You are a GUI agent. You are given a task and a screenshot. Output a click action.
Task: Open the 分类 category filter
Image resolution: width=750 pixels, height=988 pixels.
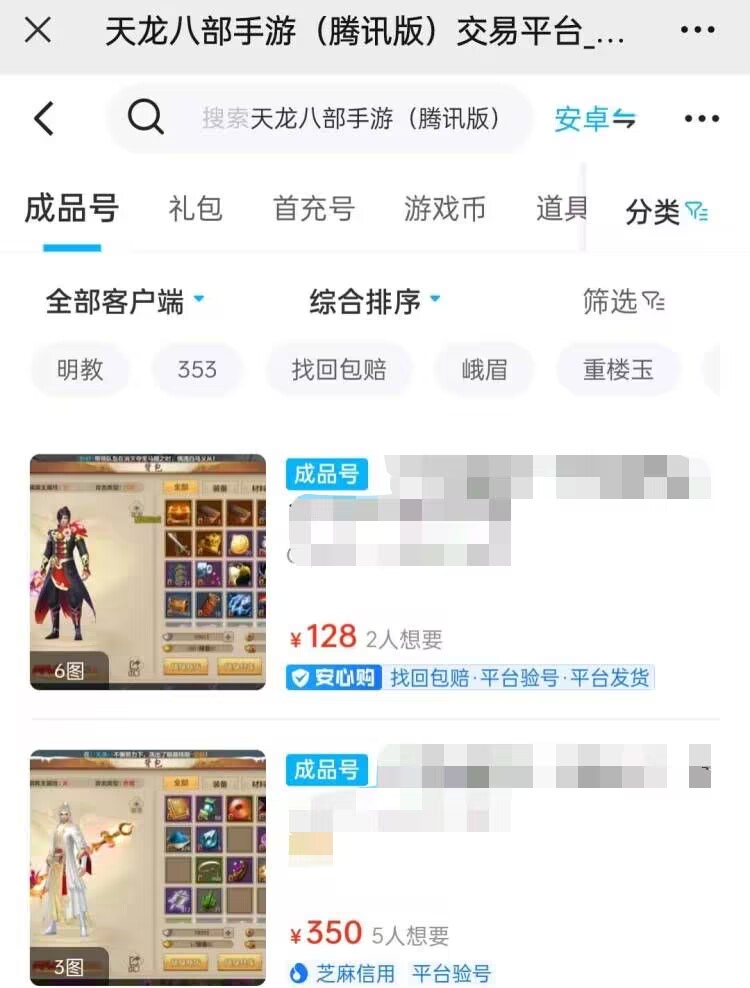point(666,211)
